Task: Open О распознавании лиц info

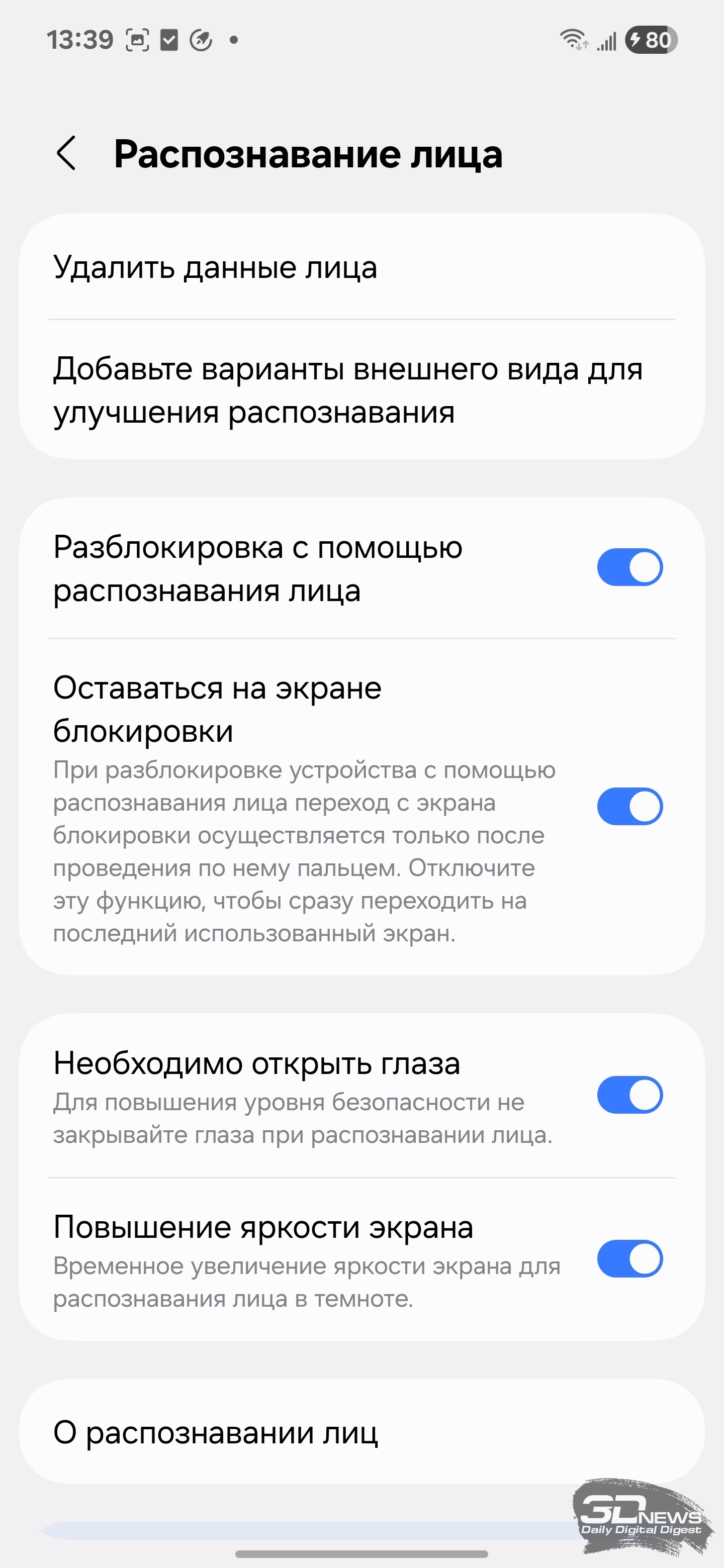Action: click(361, 1432)
